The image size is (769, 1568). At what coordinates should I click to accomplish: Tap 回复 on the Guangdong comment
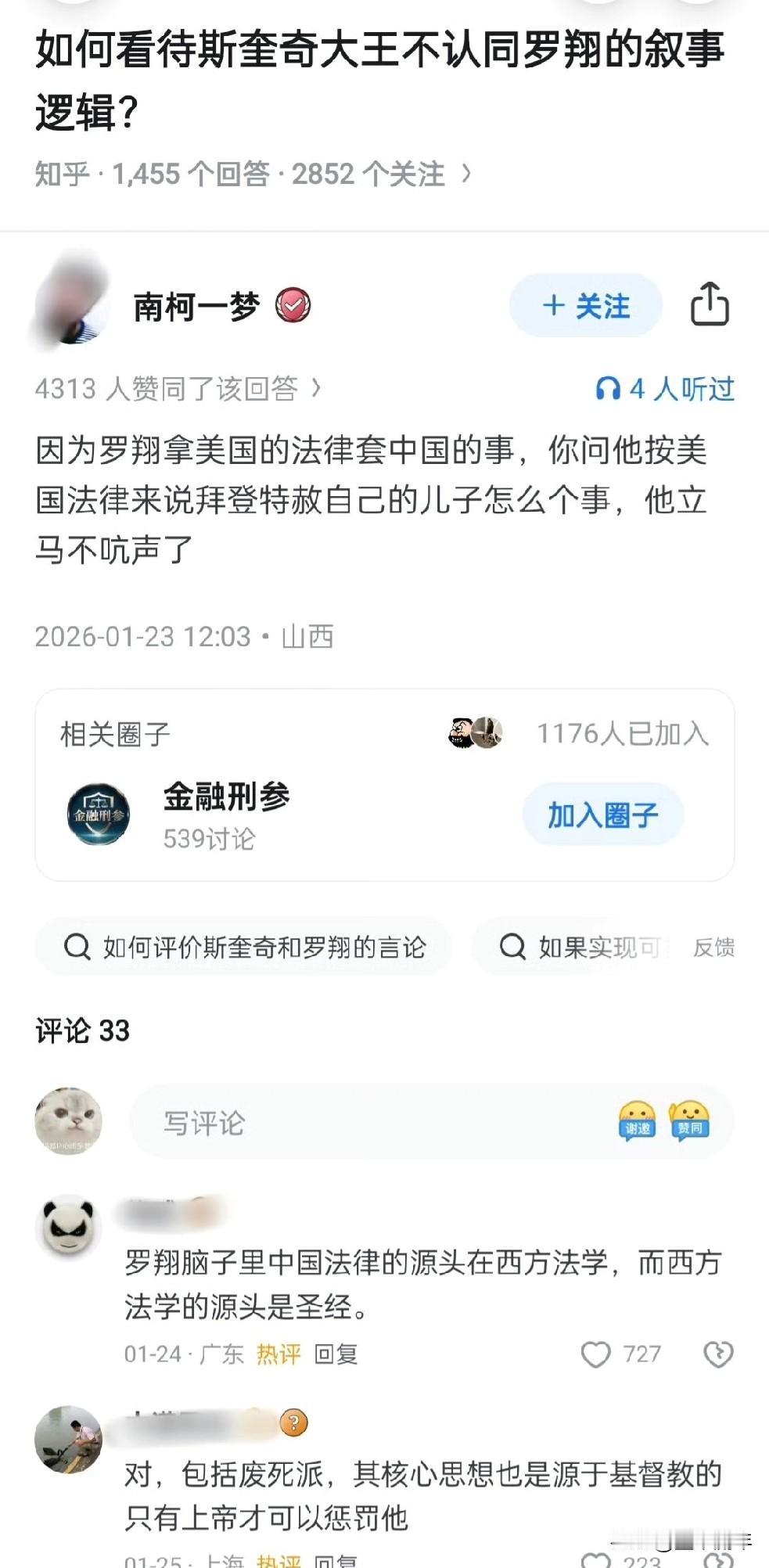point(336,1352)
